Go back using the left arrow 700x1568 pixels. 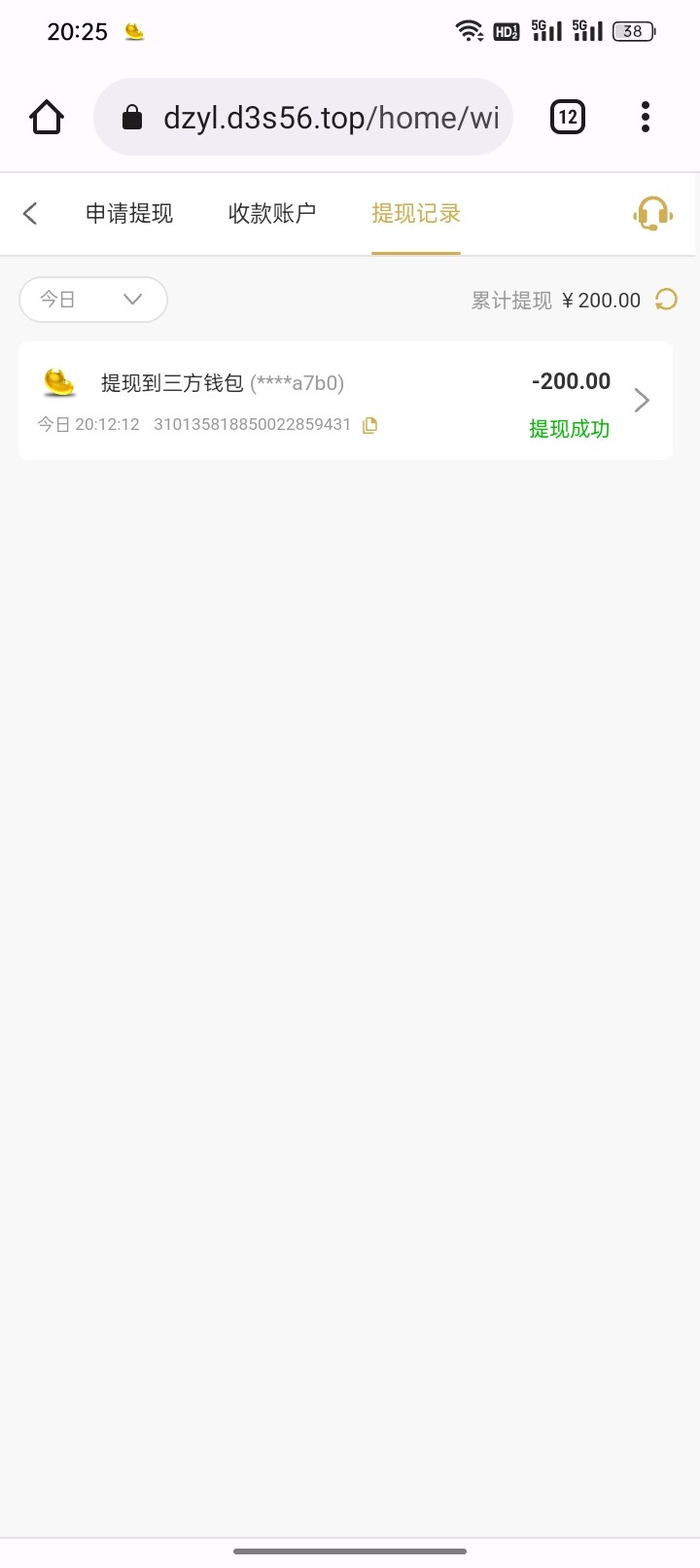click(31, 213)
